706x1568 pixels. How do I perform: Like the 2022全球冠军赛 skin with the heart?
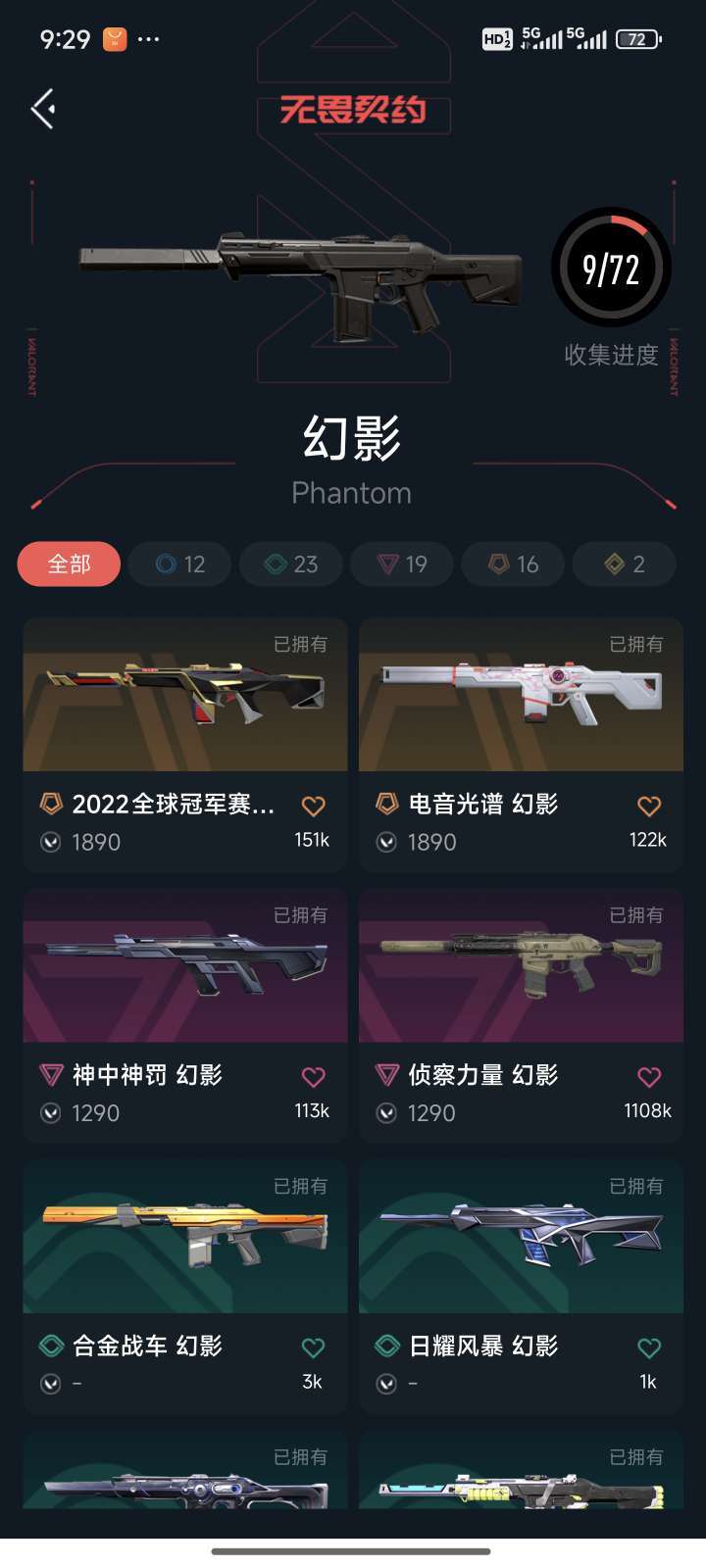(x=313, y=807)
